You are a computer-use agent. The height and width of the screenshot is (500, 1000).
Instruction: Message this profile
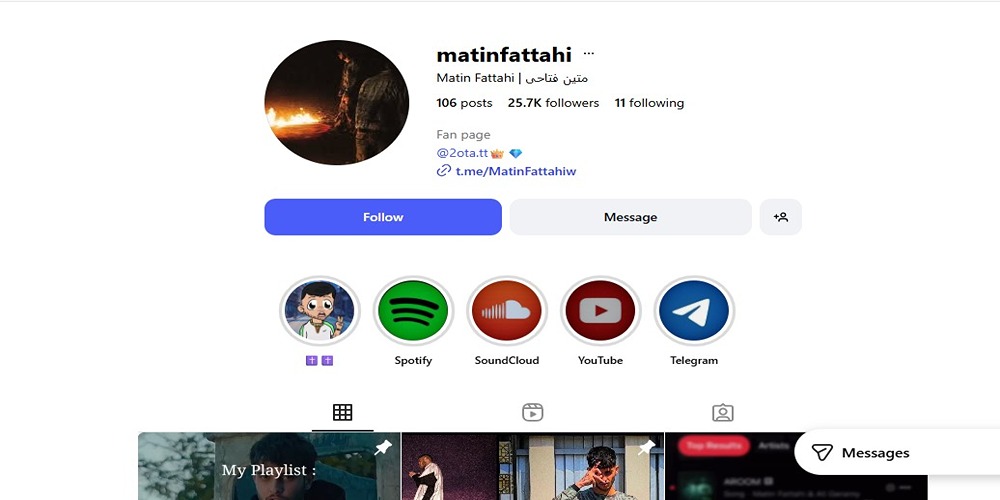[630, 217]
